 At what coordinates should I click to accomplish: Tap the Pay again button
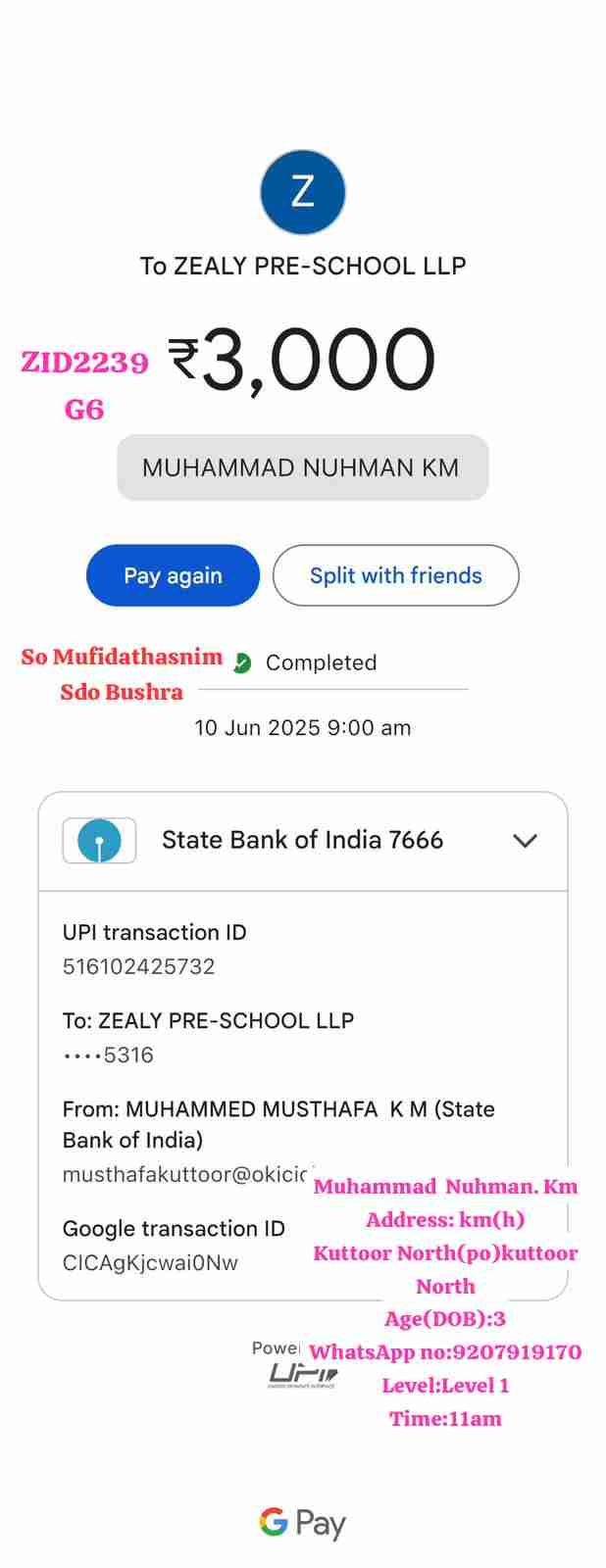pos(173,575)
